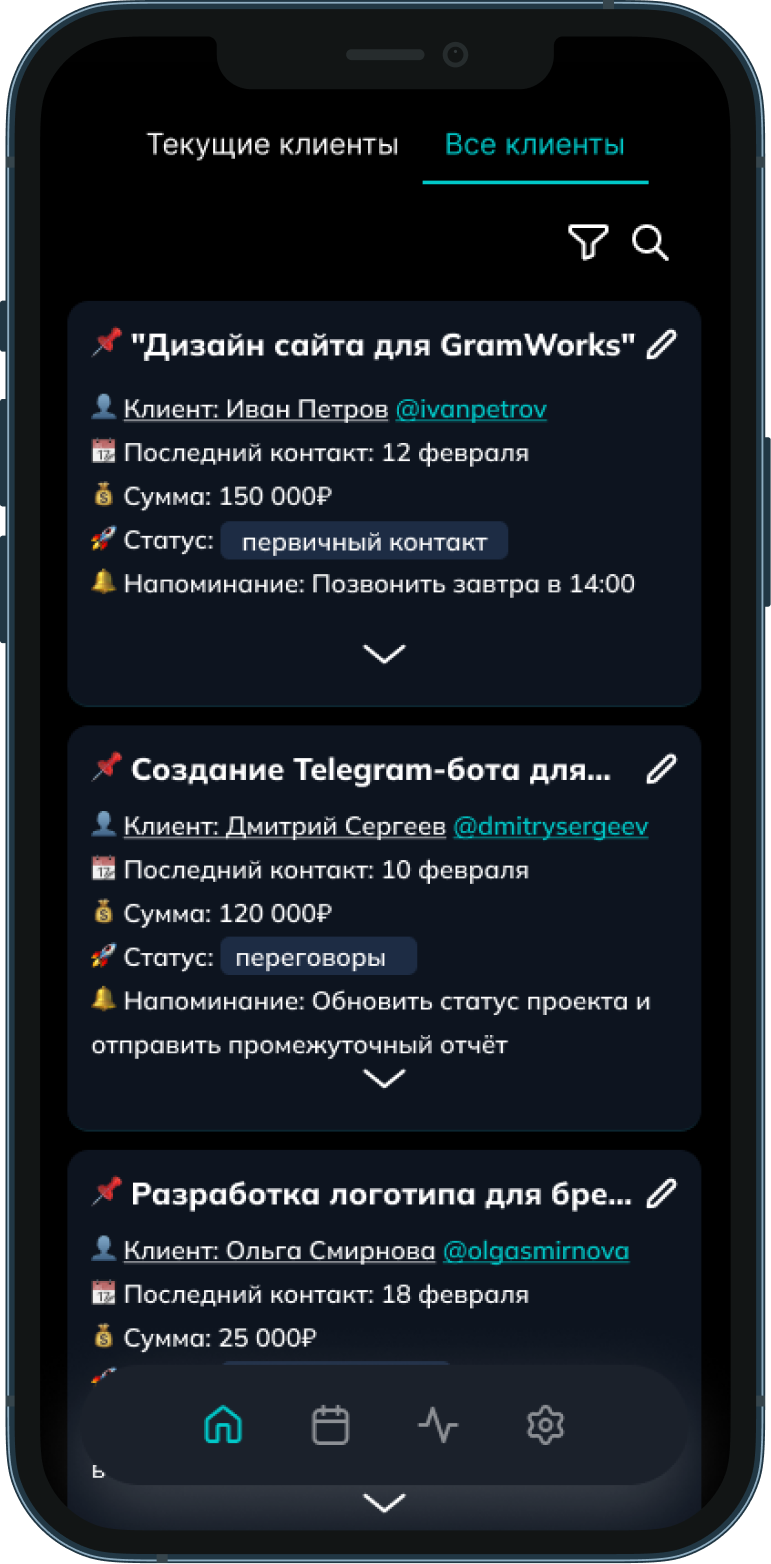Viewport: 771px width, 1564px height.
Task: Change the переговоры status chip
Action: [318, 957]
